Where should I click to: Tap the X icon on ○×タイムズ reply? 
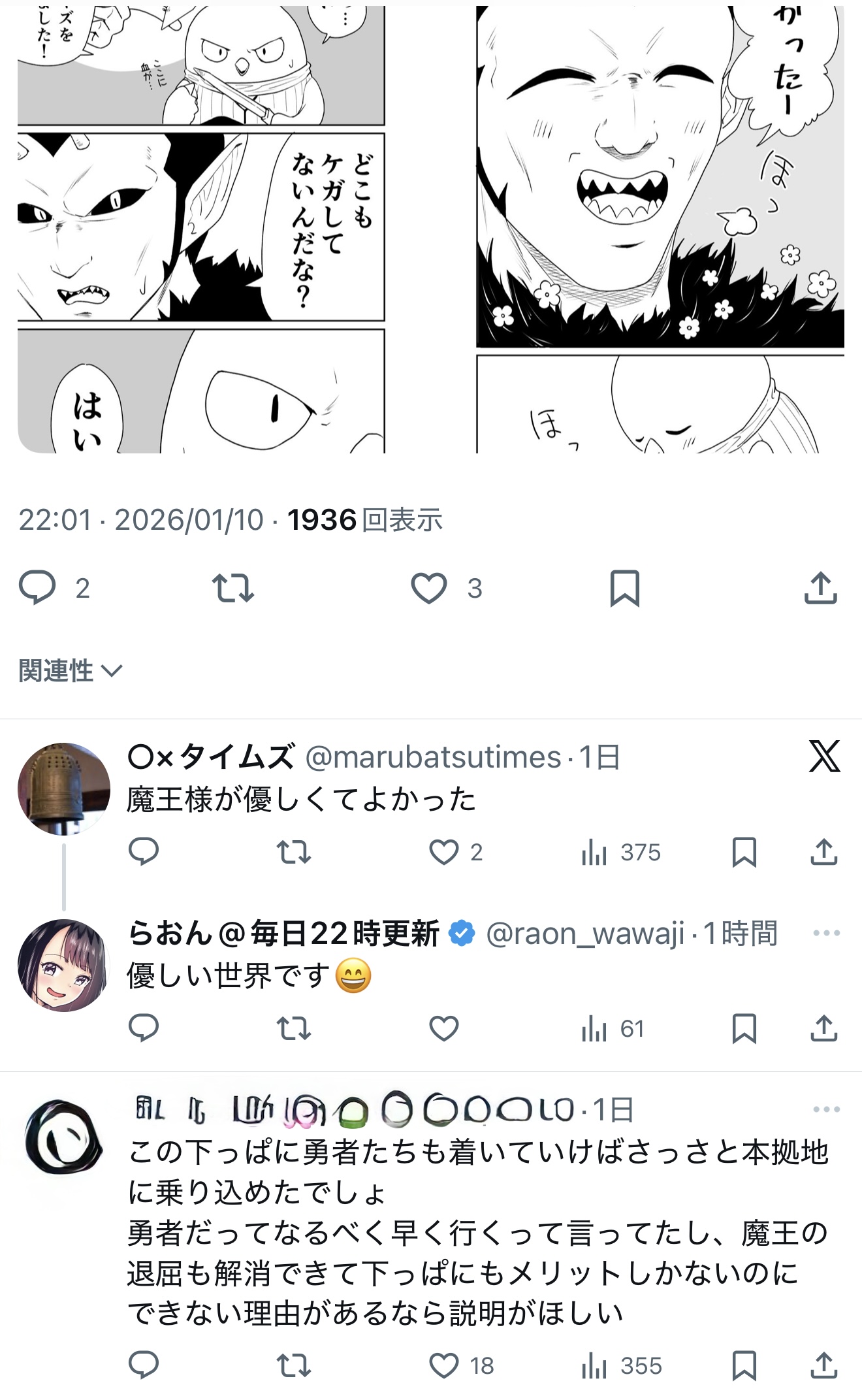824,757
